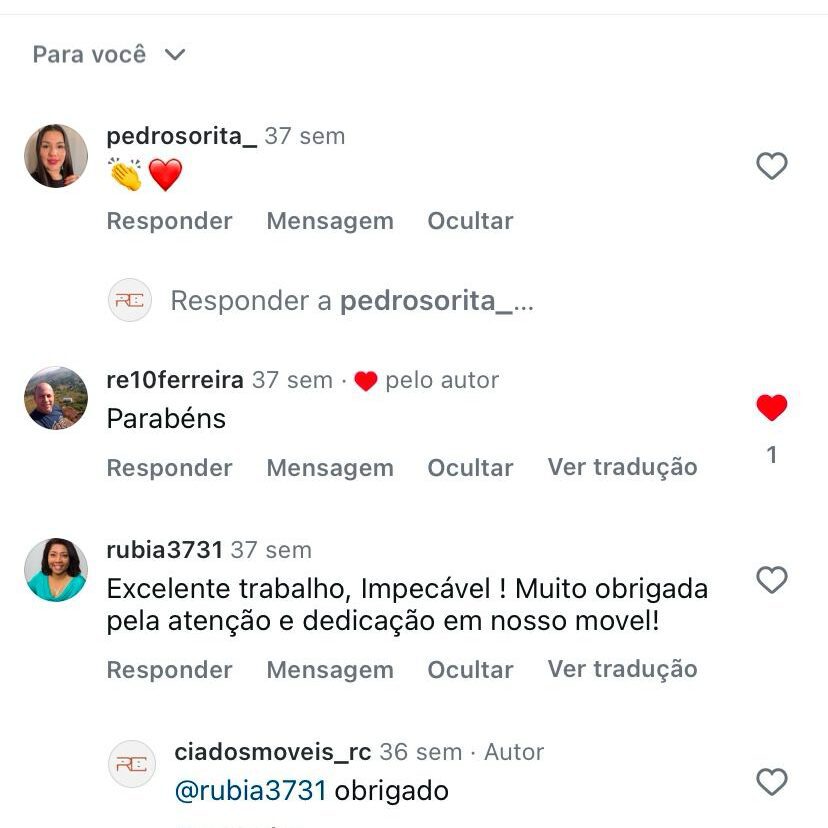Image resolution: width=828 pixels, height=828 pixels.
Task: View translation of re10ferreira's comment
Action: [x=622, y=467]
